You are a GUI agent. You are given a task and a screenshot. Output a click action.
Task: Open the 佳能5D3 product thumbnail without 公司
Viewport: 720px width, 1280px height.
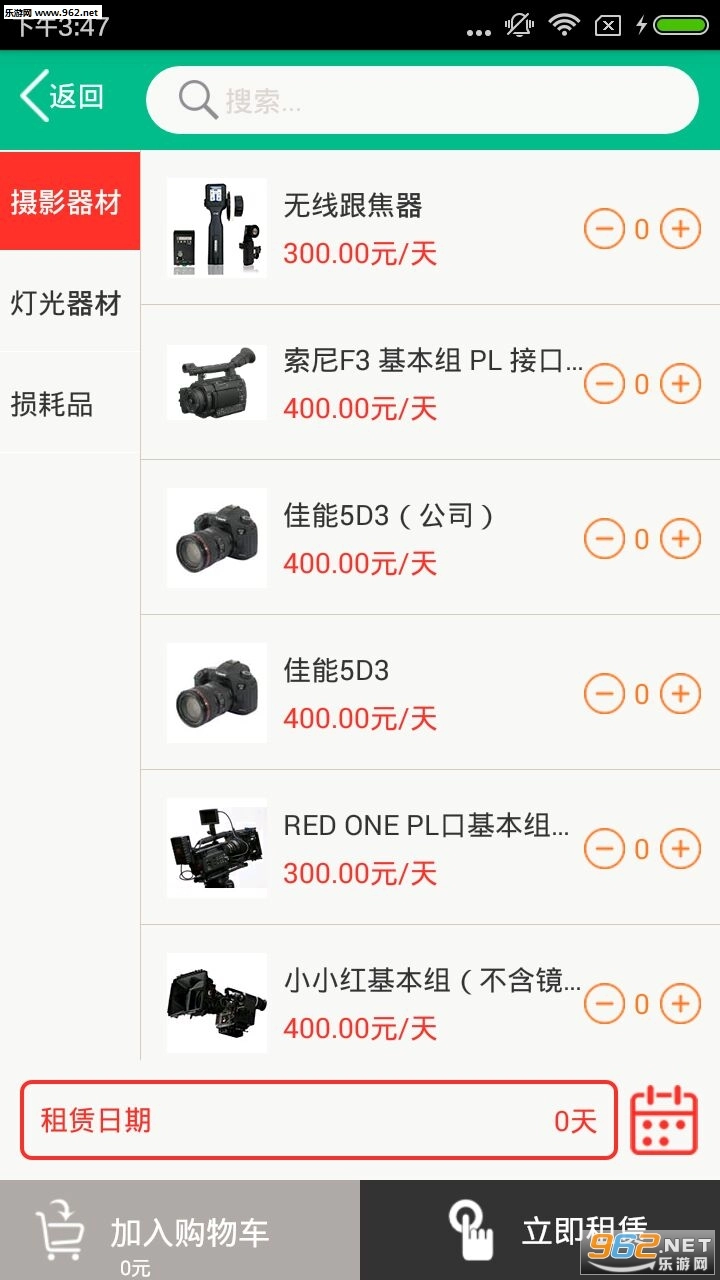pos(217,693)
